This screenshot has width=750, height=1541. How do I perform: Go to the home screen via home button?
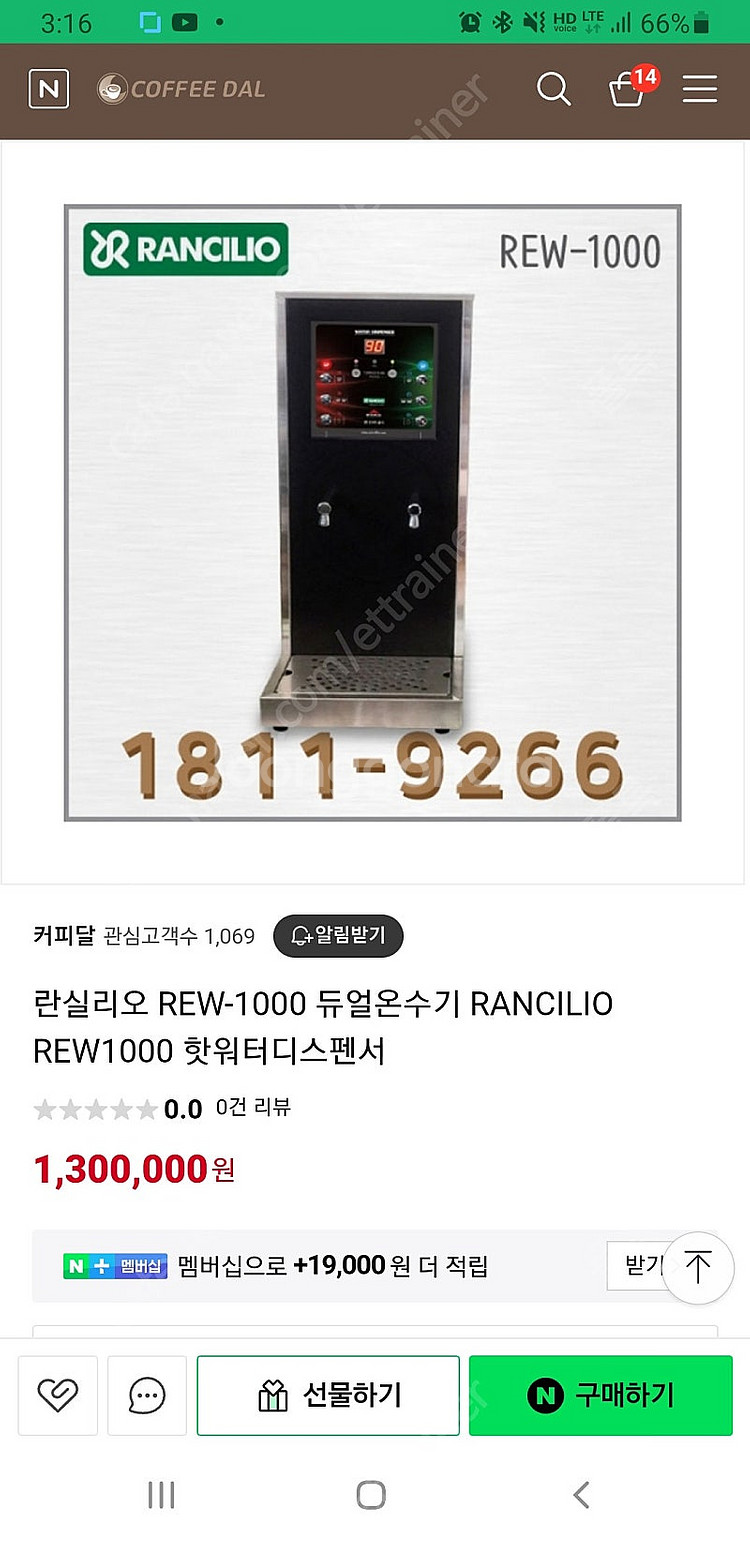pyautogui.click(x=371, y=1495)
